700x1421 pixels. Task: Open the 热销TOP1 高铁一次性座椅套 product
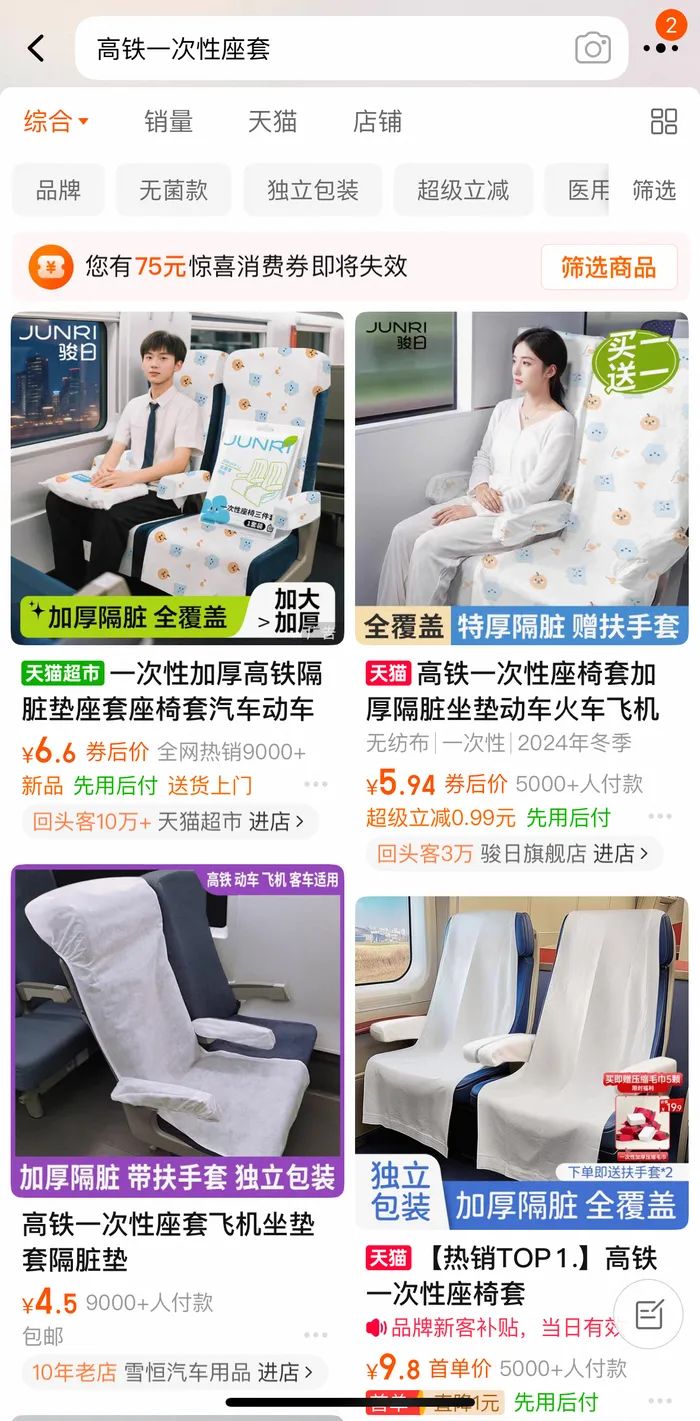(521, 1040)
